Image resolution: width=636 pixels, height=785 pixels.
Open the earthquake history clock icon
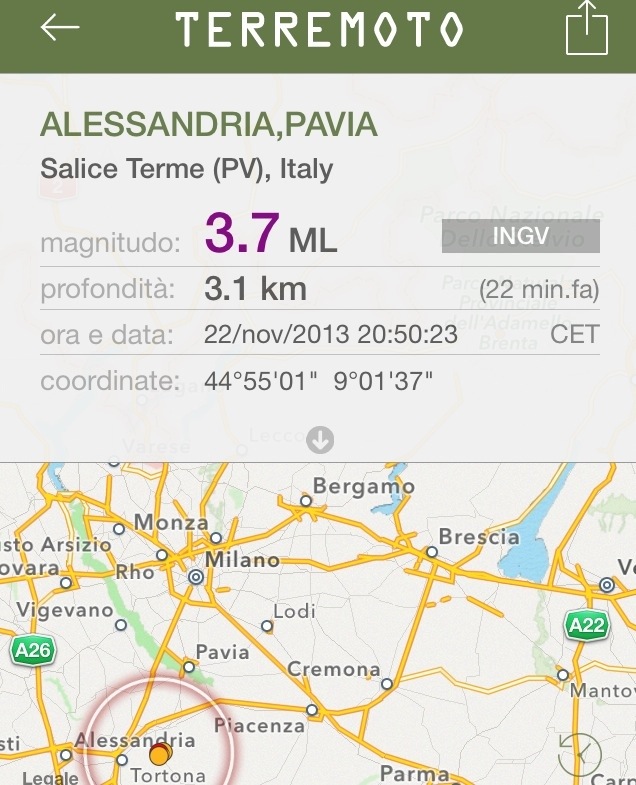click(x=580, y=755)
